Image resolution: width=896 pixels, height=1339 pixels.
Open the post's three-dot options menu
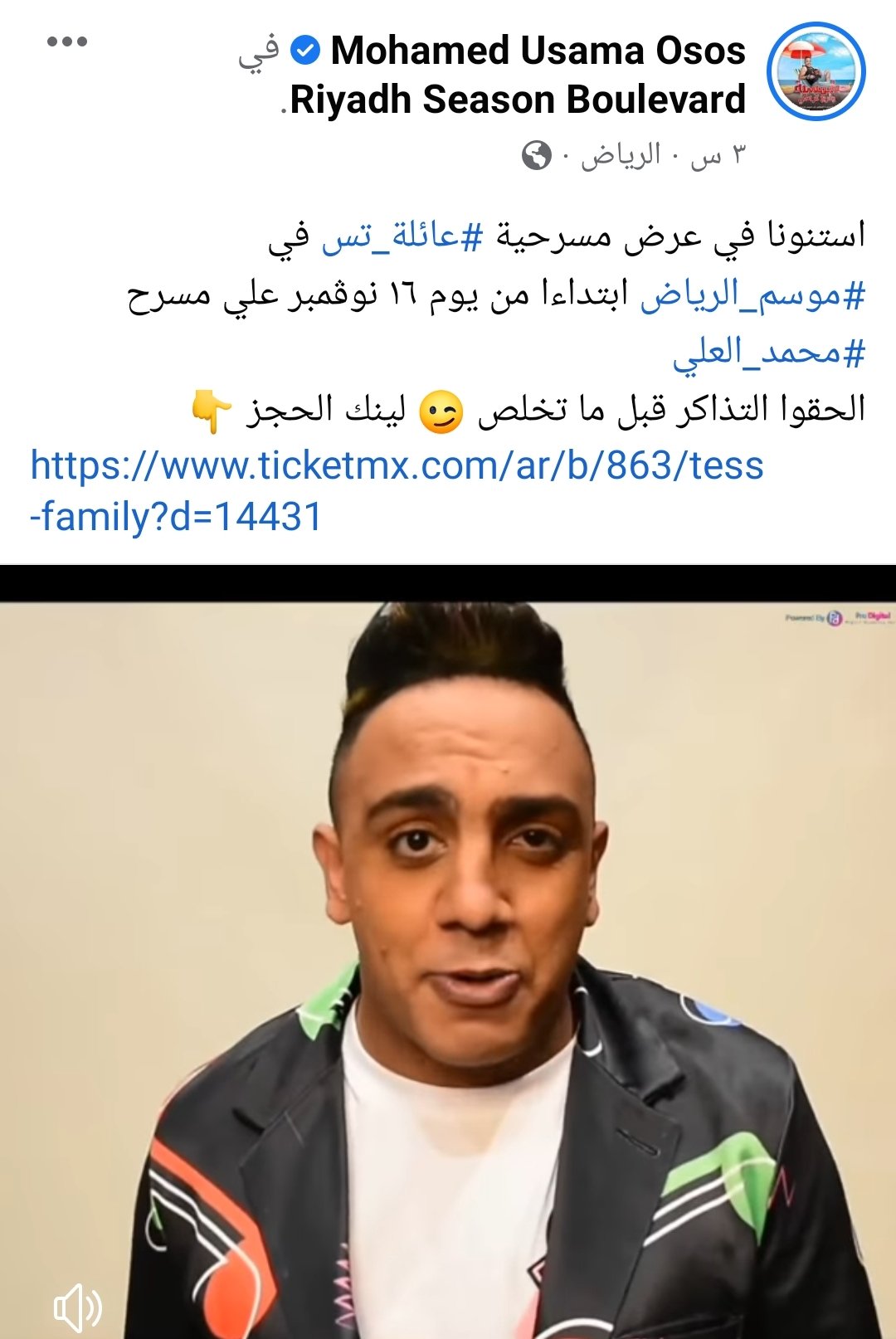[x=67, y=41]
